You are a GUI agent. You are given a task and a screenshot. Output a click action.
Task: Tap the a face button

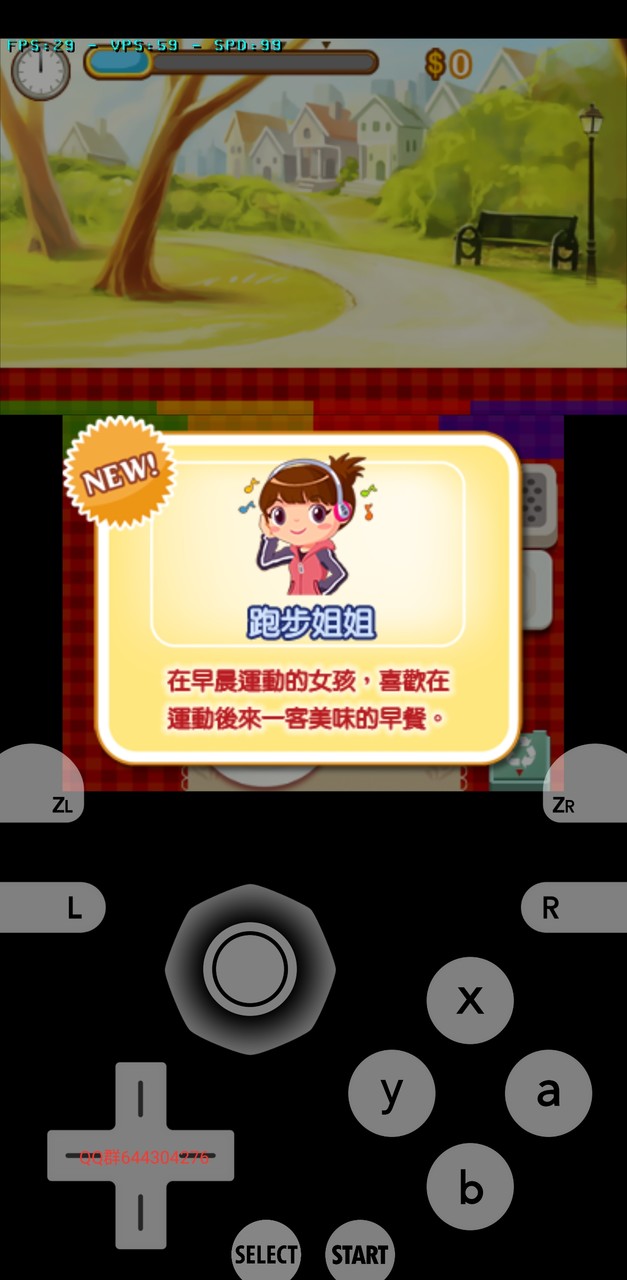(x=548, y=1093)
